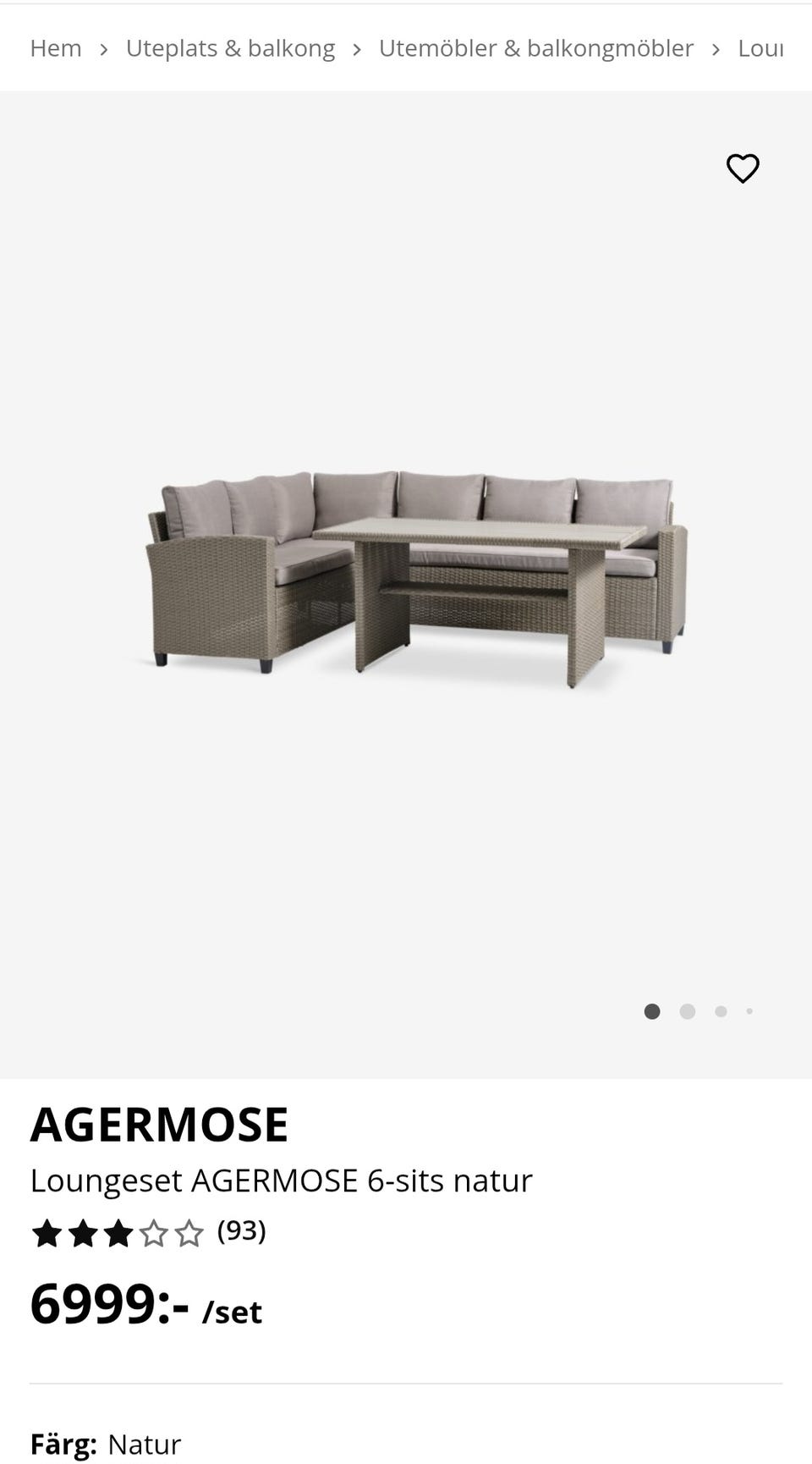Open the Uteplats & balkong category
Image resolution: width=812 pixels, height=1464 pixels.
coord(230,48)
